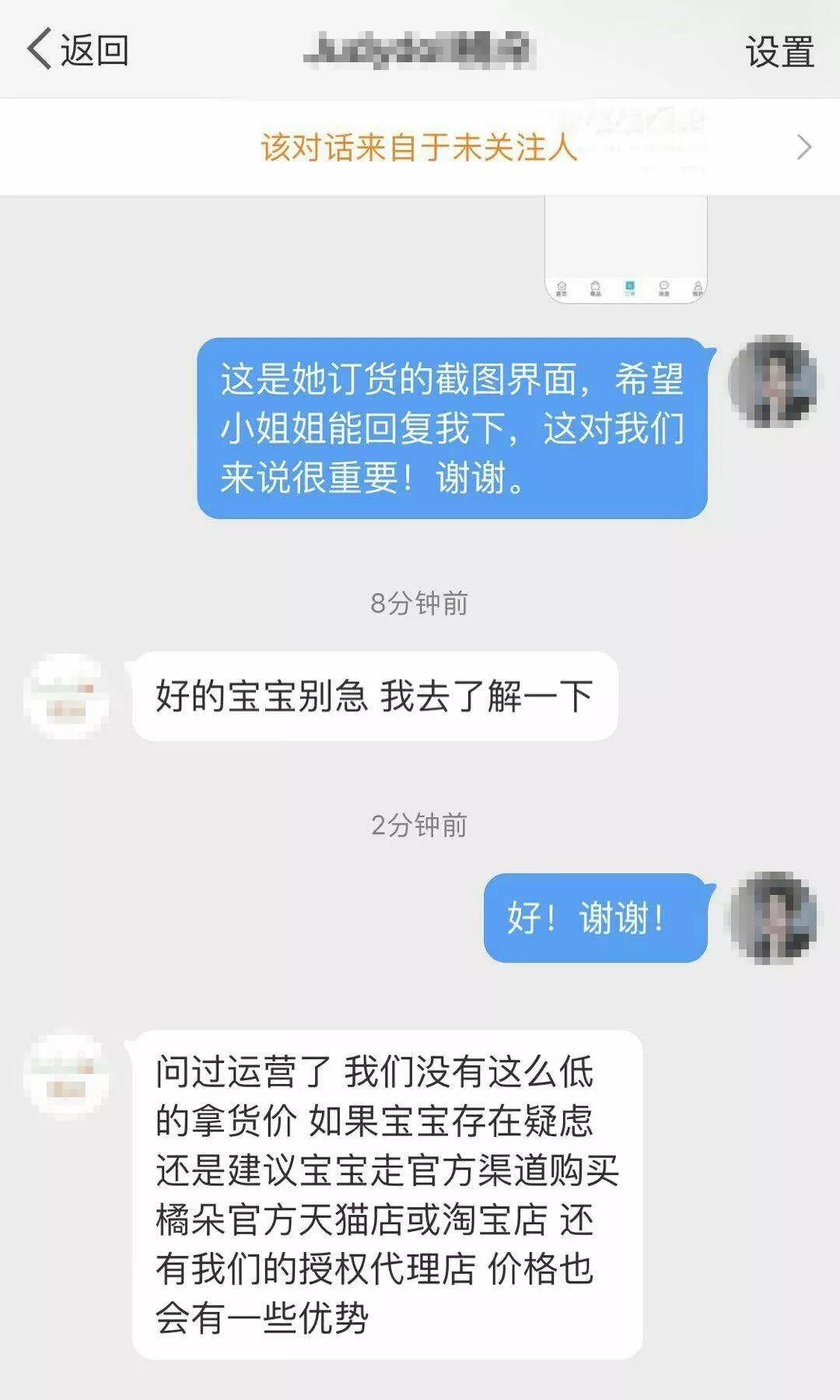Expand the unfollowed-user banner via its right chevron
Viewport: 840px width, 1400px height.
(x=805, y=146)
